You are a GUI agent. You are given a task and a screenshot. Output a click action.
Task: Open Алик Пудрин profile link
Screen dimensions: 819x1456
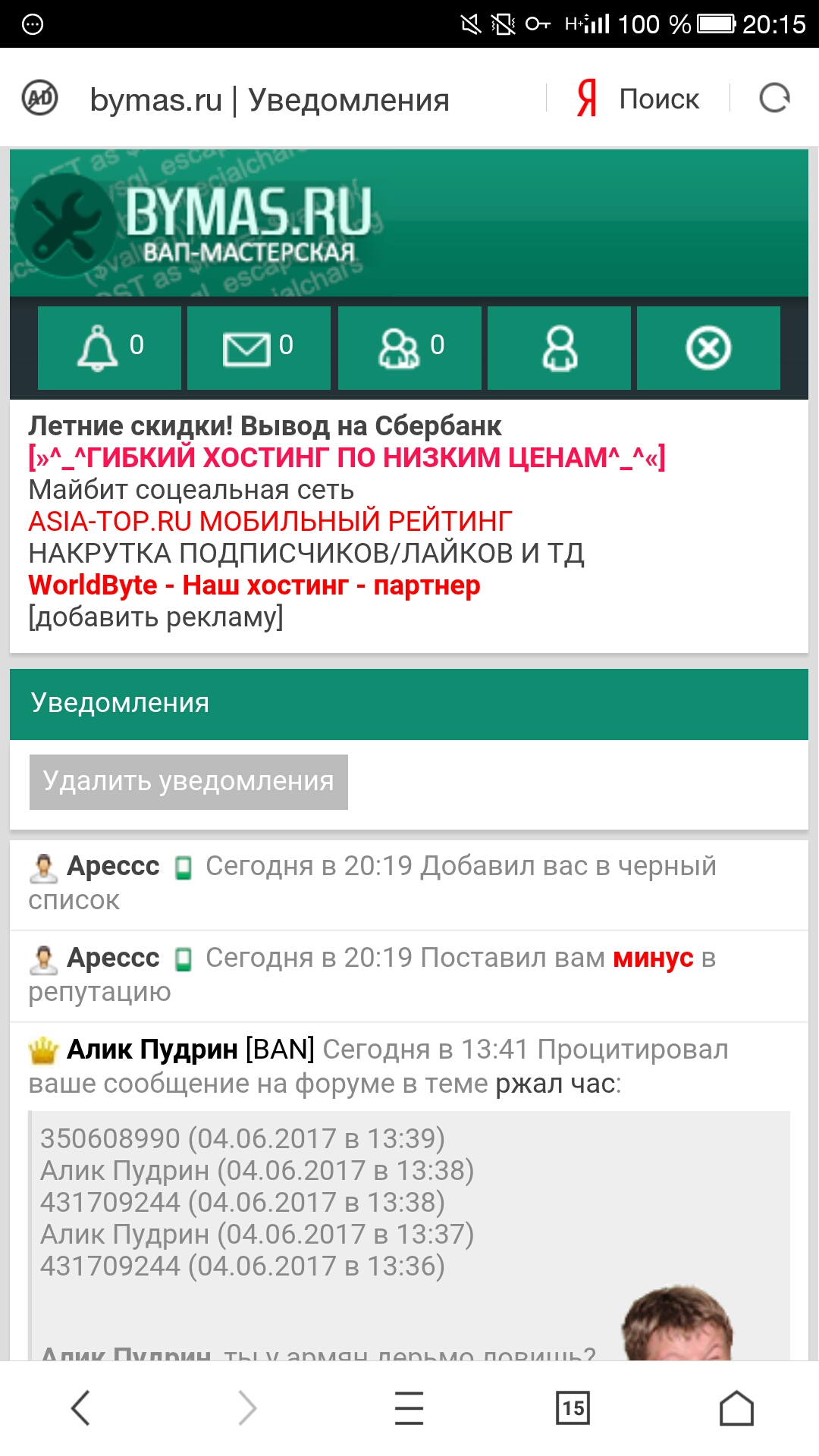[x=152, y=1050]
